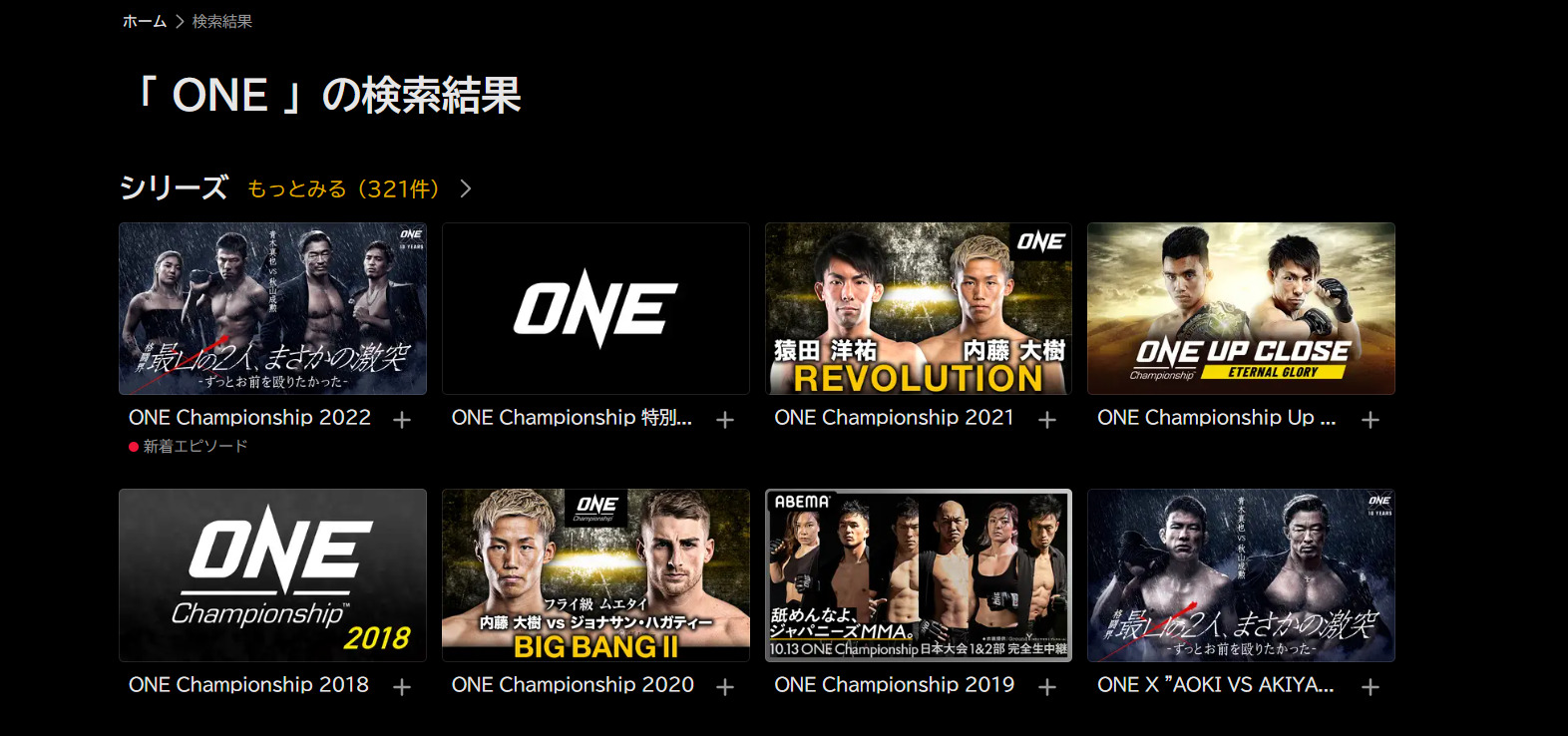
Task: Open ONE Championship 2019 series
Action: (x=918, y=575)
